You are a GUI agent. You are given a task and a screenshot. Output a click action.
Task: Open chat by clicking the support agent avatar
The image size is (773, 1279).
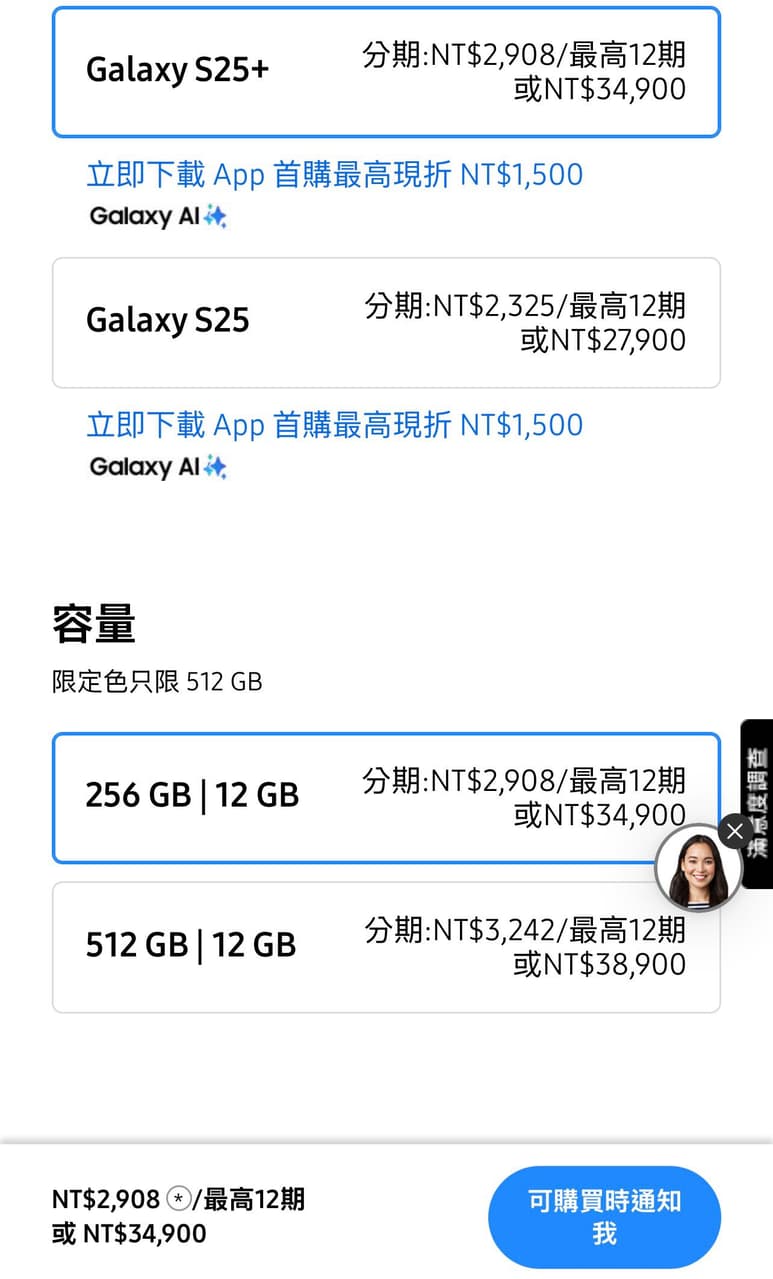coord(698,867)
